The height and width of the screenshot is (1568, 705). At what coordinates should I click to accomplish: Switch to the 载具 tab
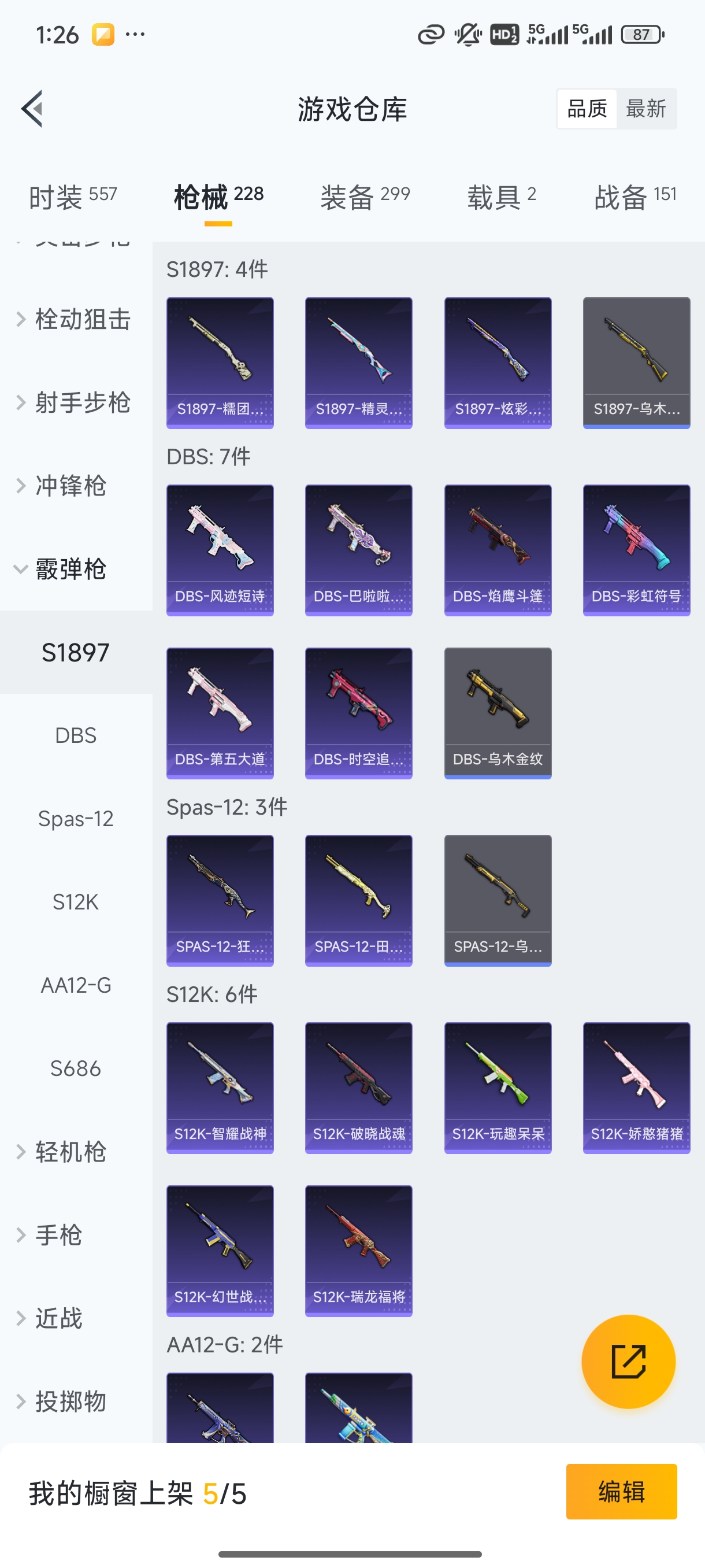coord(501,197)
